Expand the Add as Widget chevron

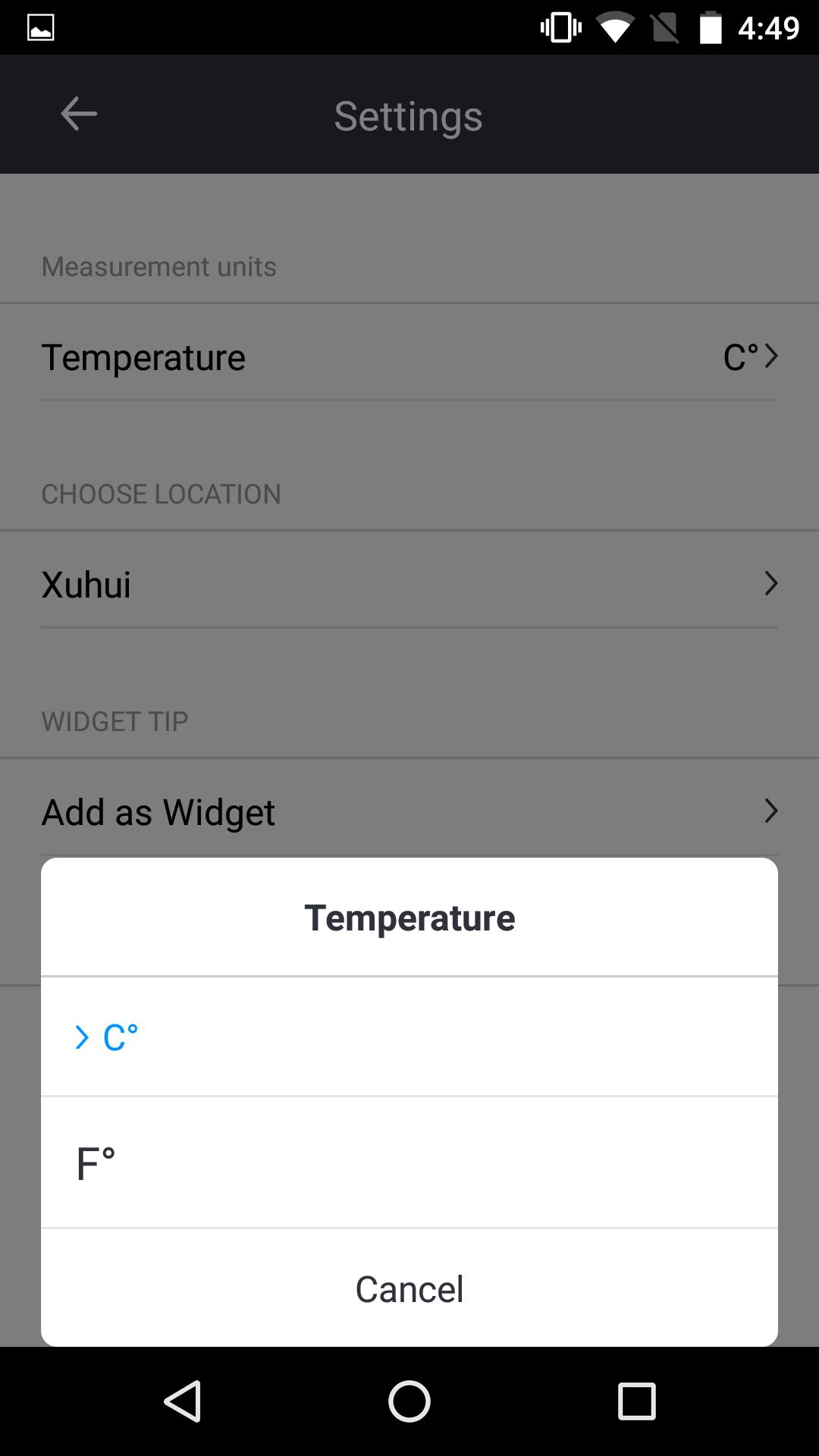770,811
